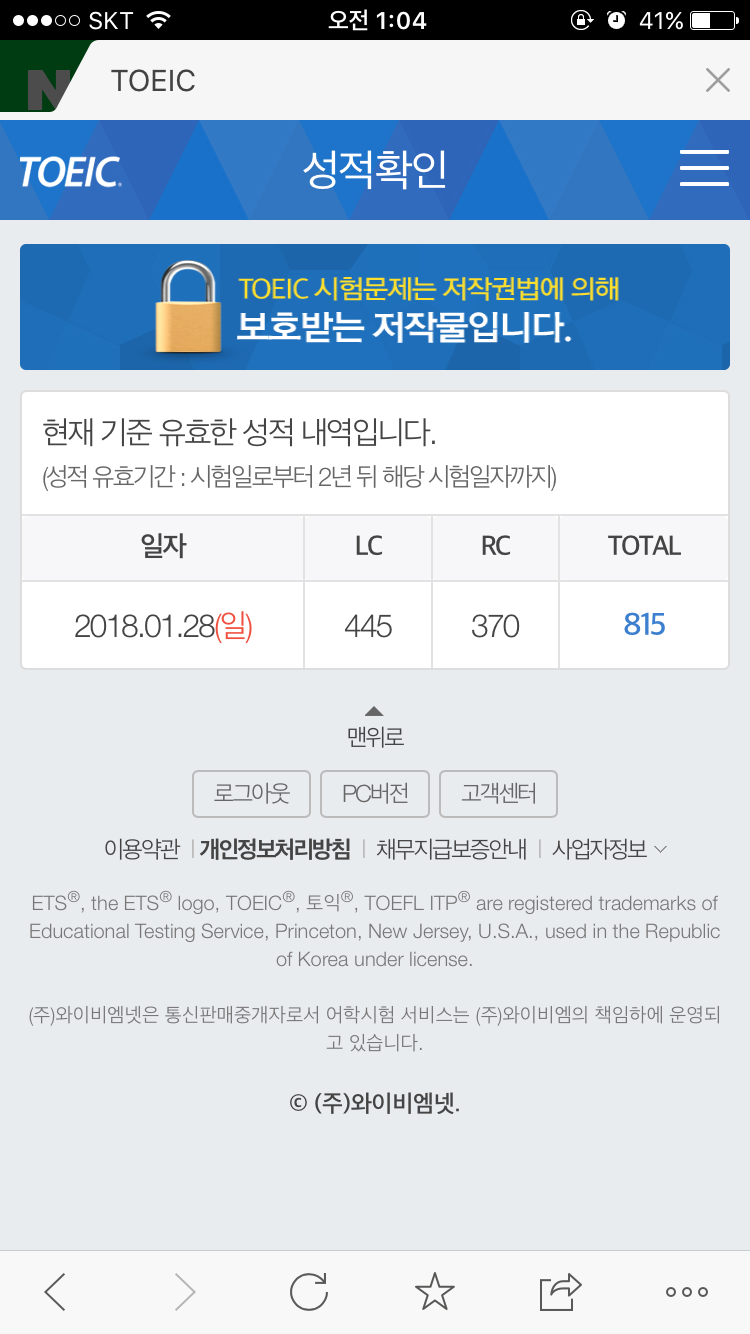Screen dimensions: 750x1334
Task: Expand 사업자정보
Action: tap(609, 849)
